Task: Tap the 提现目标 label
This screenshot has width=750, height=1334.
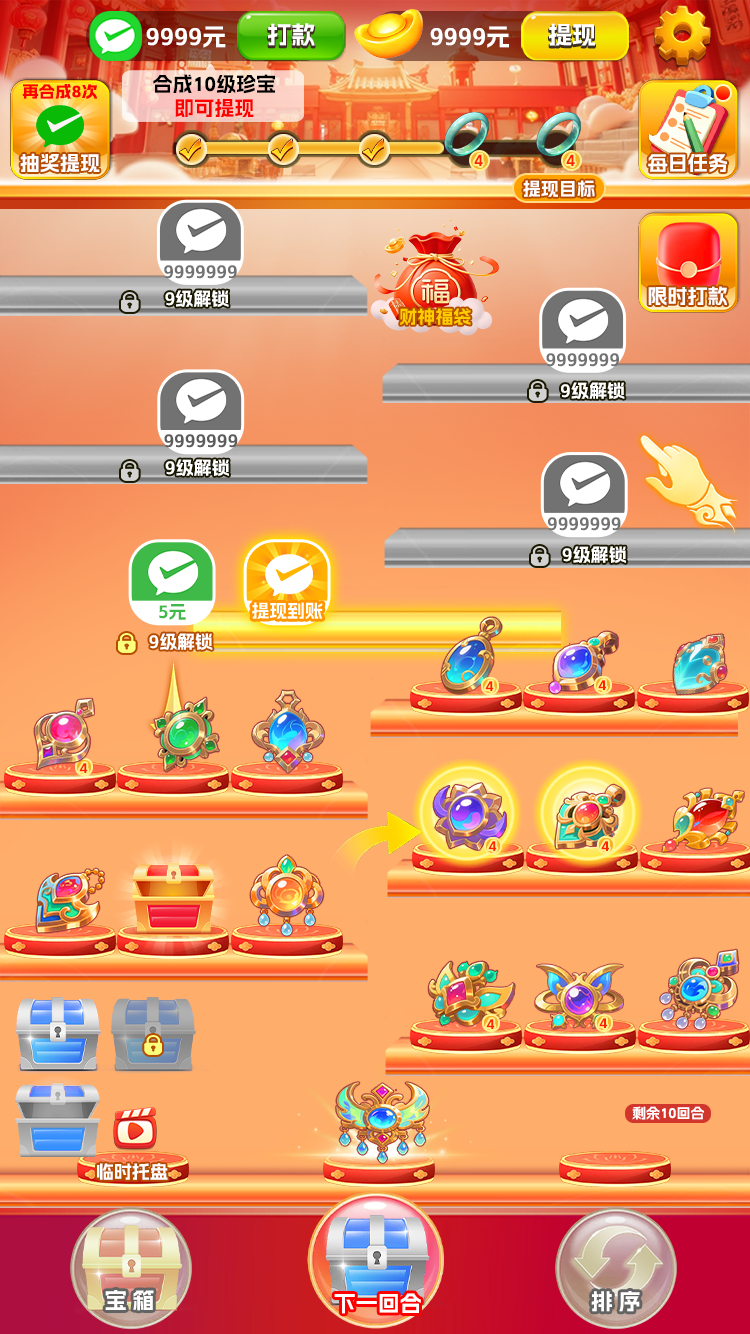Action: 559,188
